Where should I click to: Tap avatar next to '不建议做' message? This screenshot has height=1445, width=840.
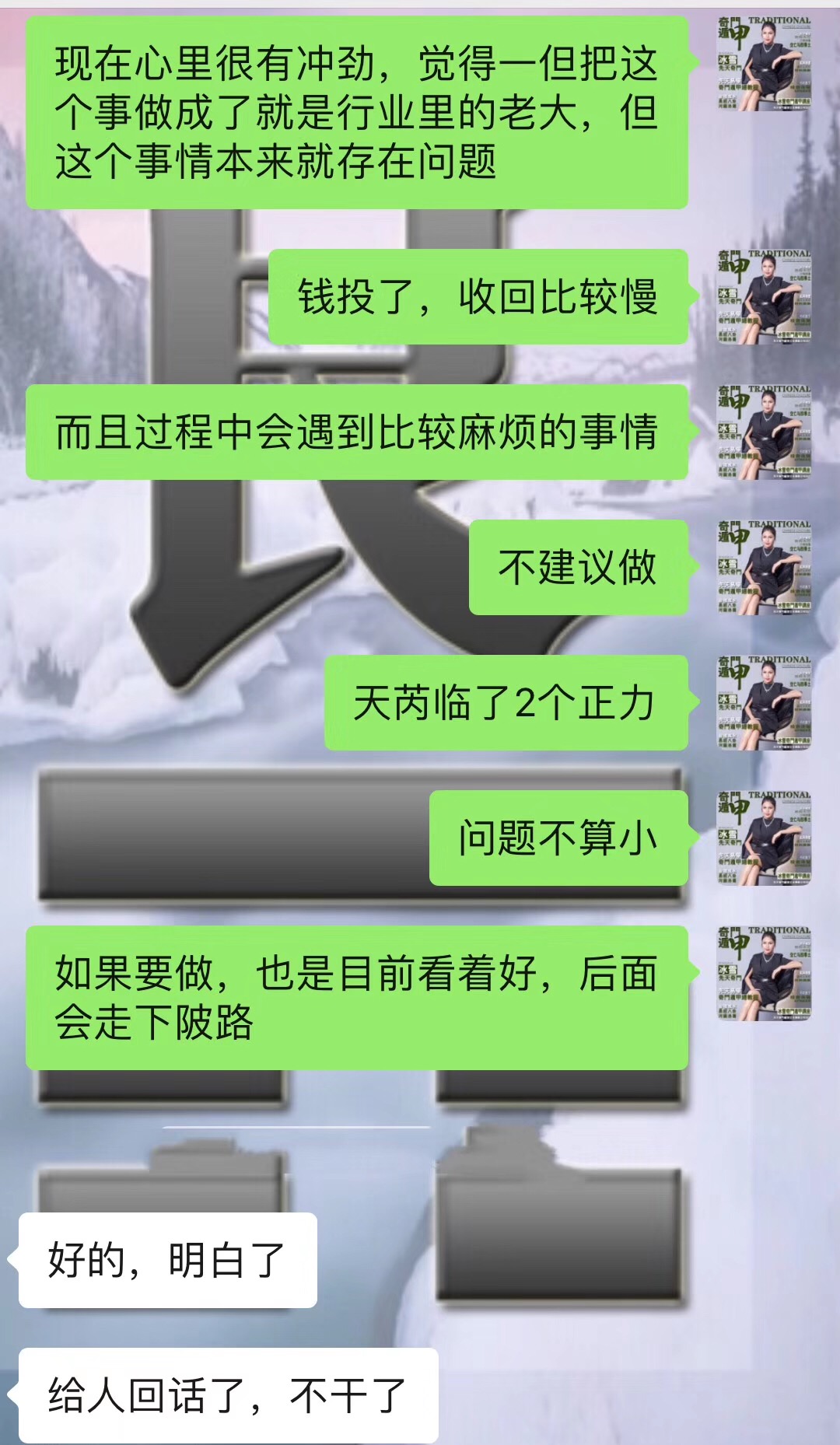764,567
